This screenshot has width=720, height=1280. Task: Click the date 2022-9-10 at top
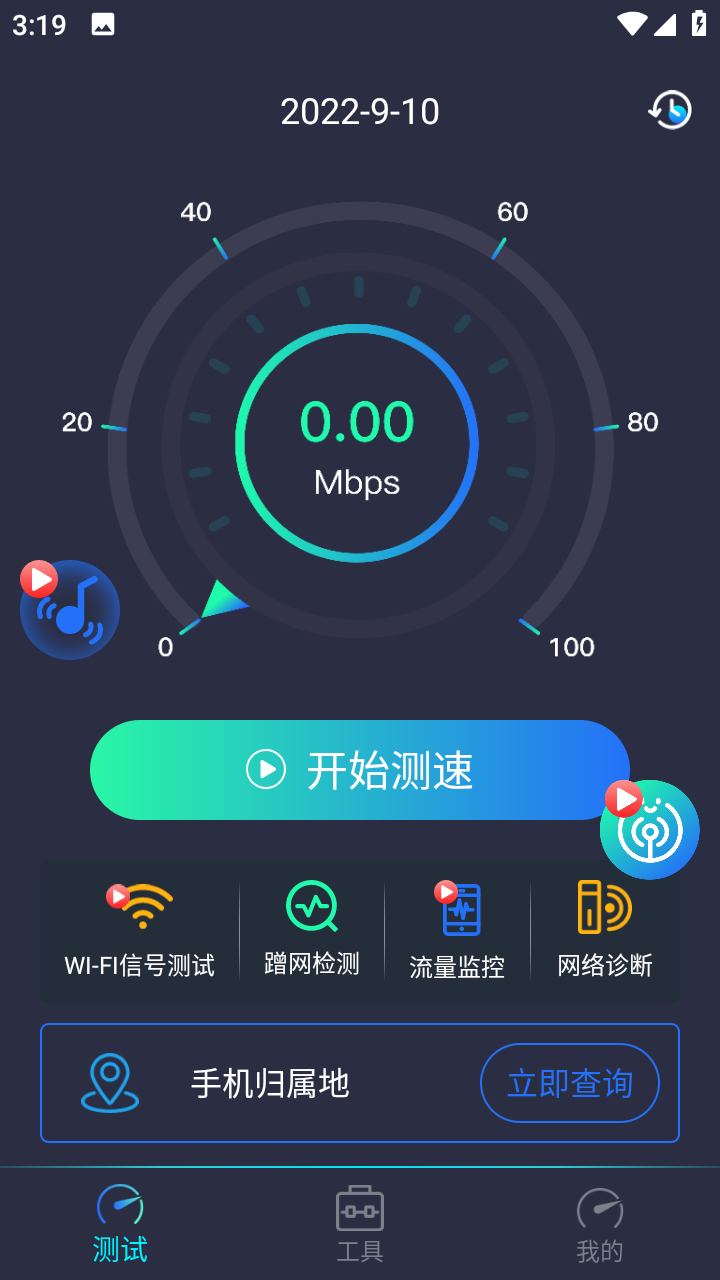pos(359,111)
